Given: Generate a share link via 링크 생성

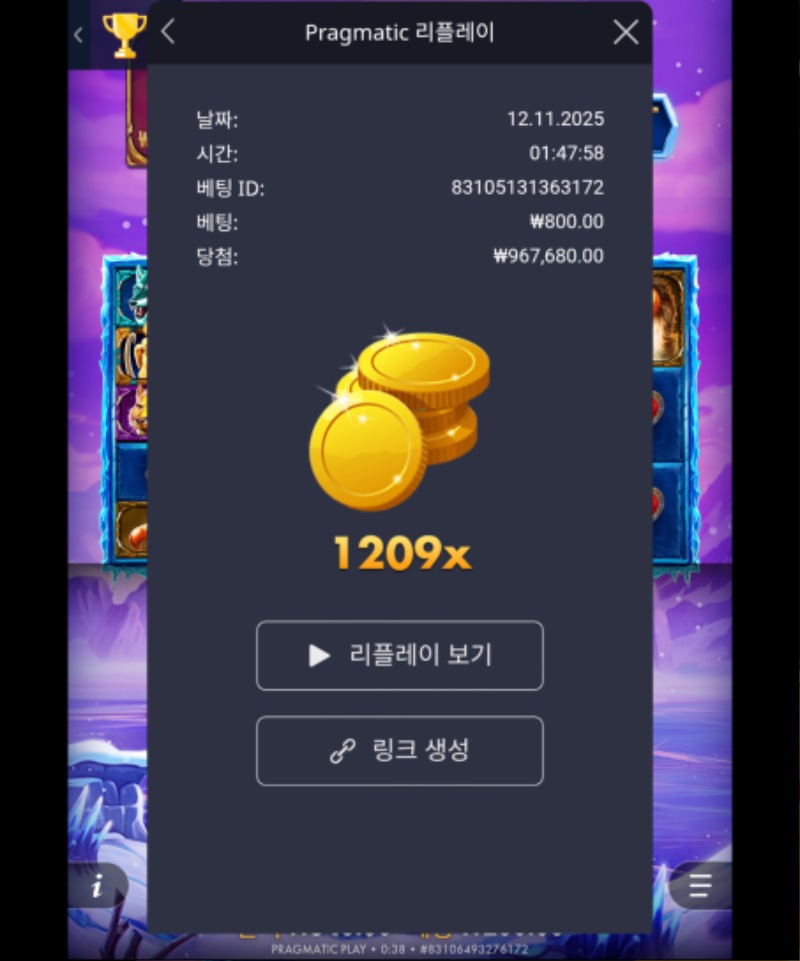Looking at the screenshot, I should (399, 751).
